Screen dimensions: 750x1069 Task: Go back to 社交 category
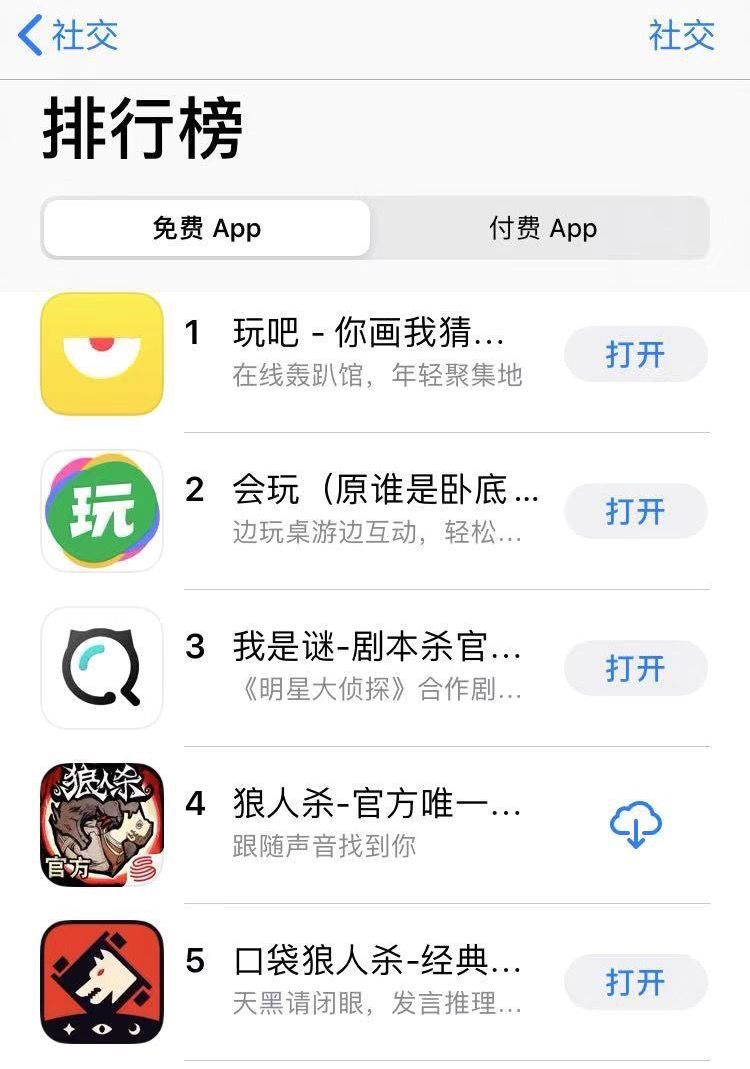pyautogui.click(x=68, y=36)
